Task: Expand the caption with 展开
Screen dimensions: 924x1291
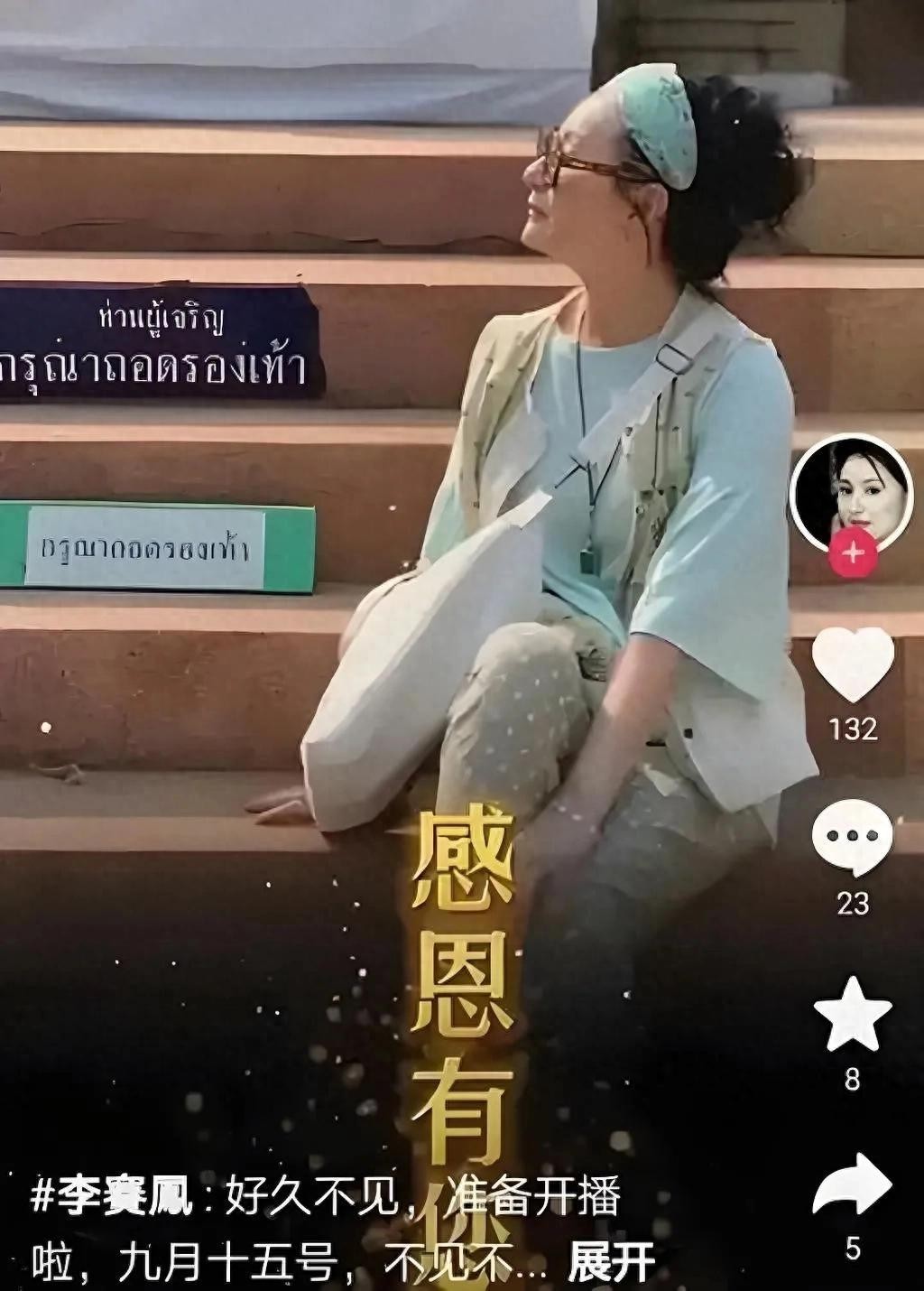Action: [611, 1263]
